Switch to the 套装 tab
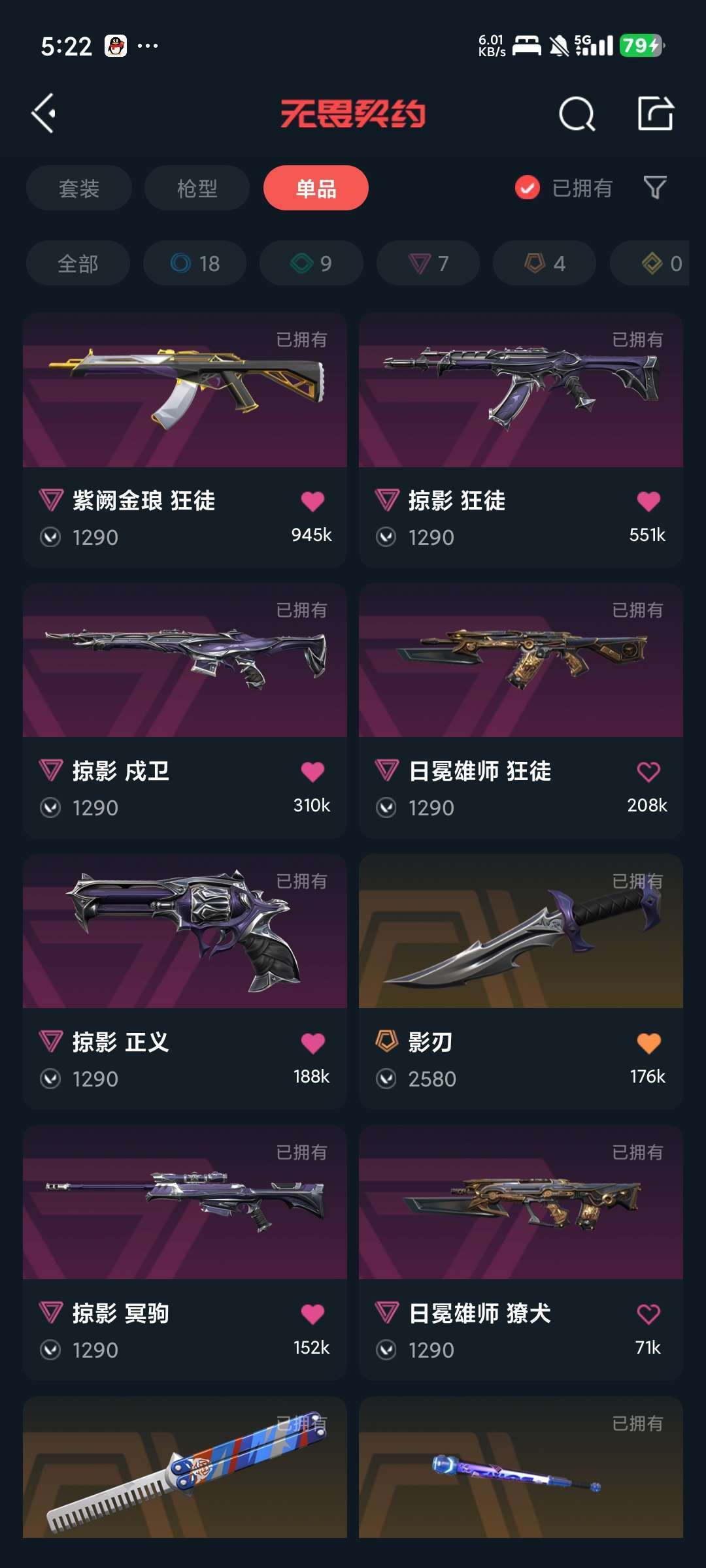Image resolution: width=706 pixels, height=1568 pixels. [x=79, y=188]
